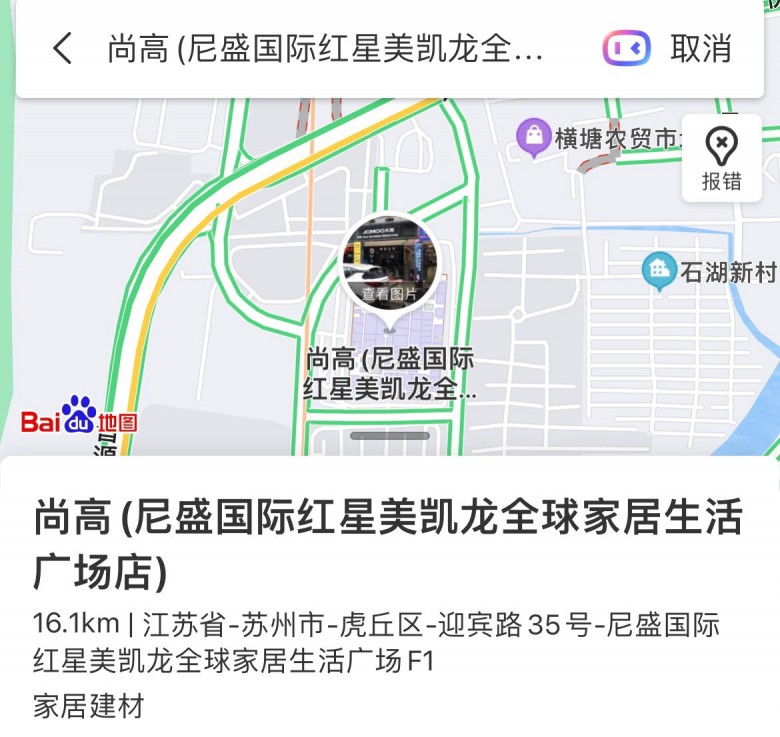
Task: Select the 石湖新村 map marker
Action: click(x=659, y=270)
